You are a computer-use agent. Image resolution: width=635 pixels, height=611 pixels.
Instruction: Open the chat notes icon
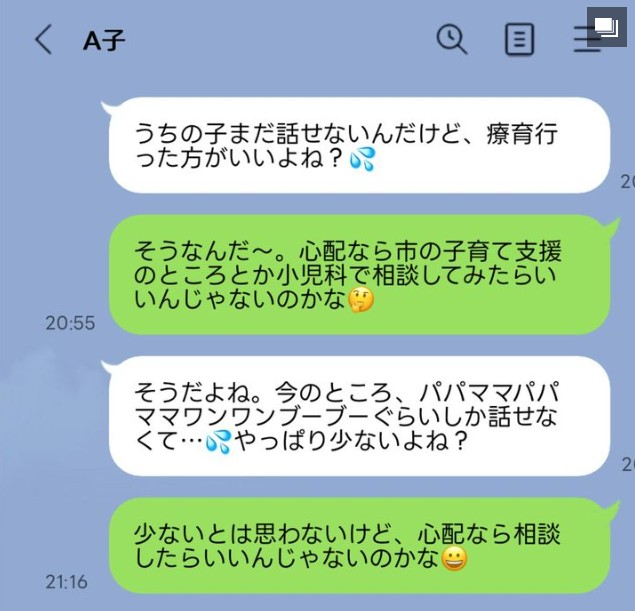coord(518,40)
